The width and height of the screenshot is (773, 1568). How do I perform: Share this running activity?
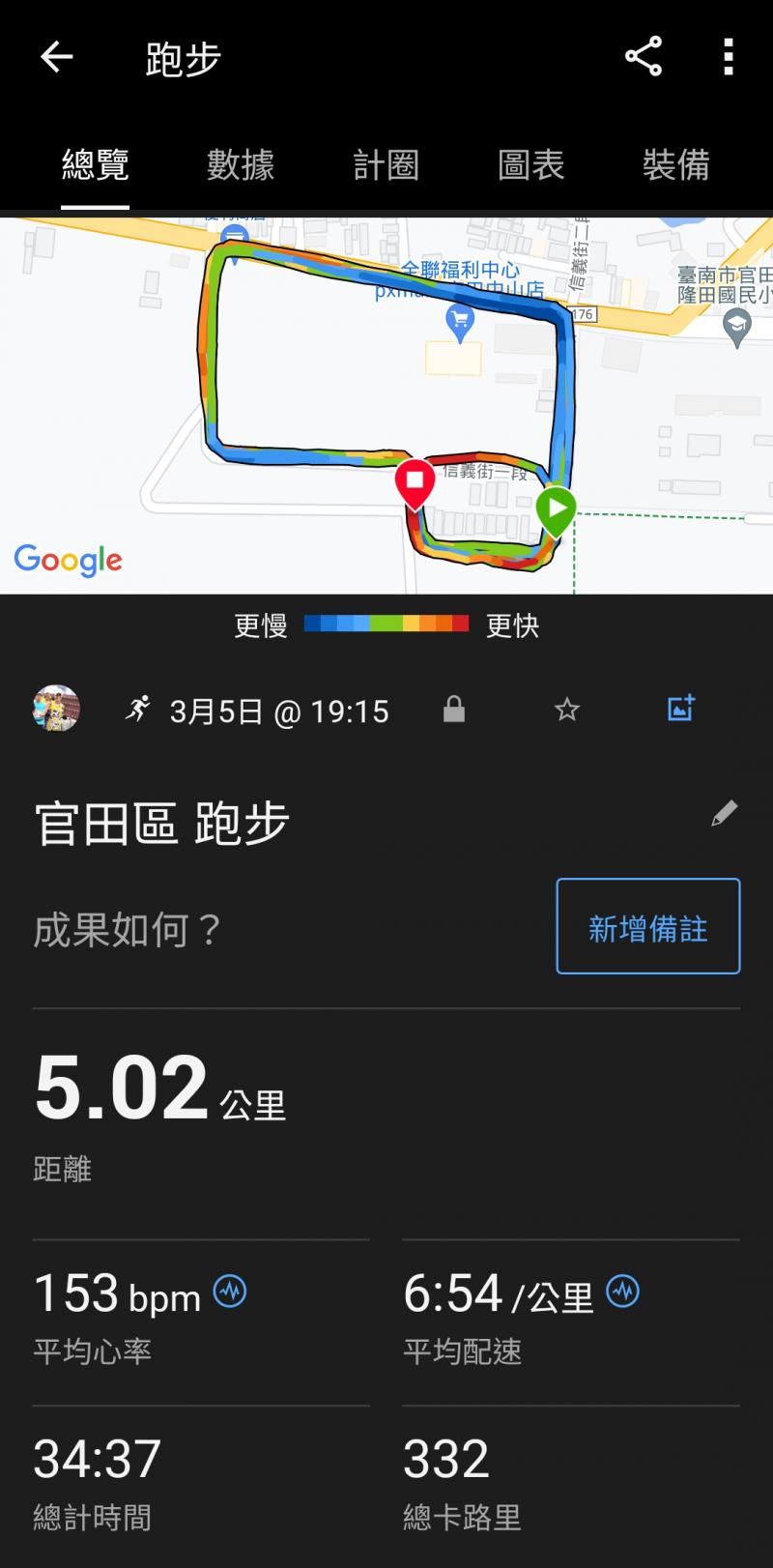(x=644, y=57)
